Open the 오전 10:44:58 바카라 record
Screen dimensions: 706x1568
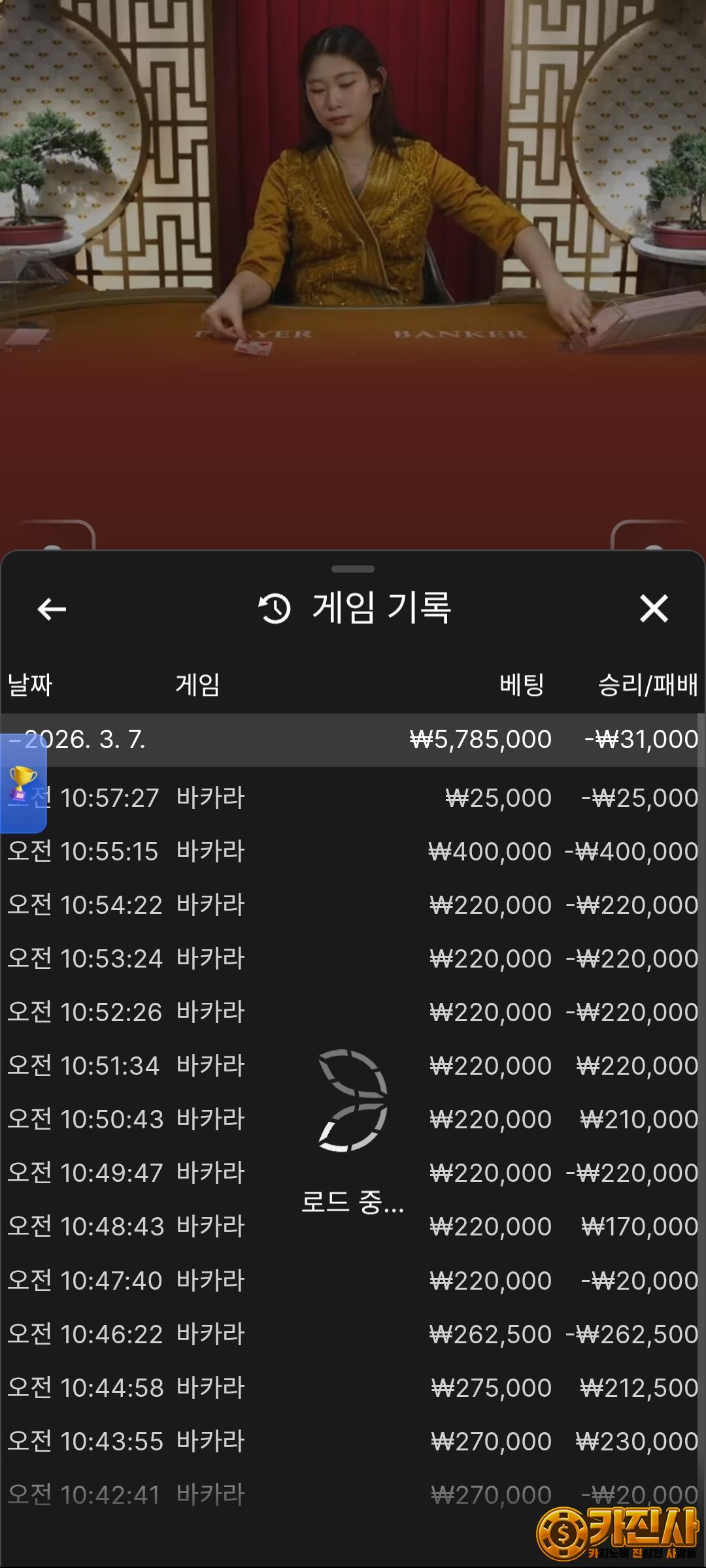point(353,1388)
